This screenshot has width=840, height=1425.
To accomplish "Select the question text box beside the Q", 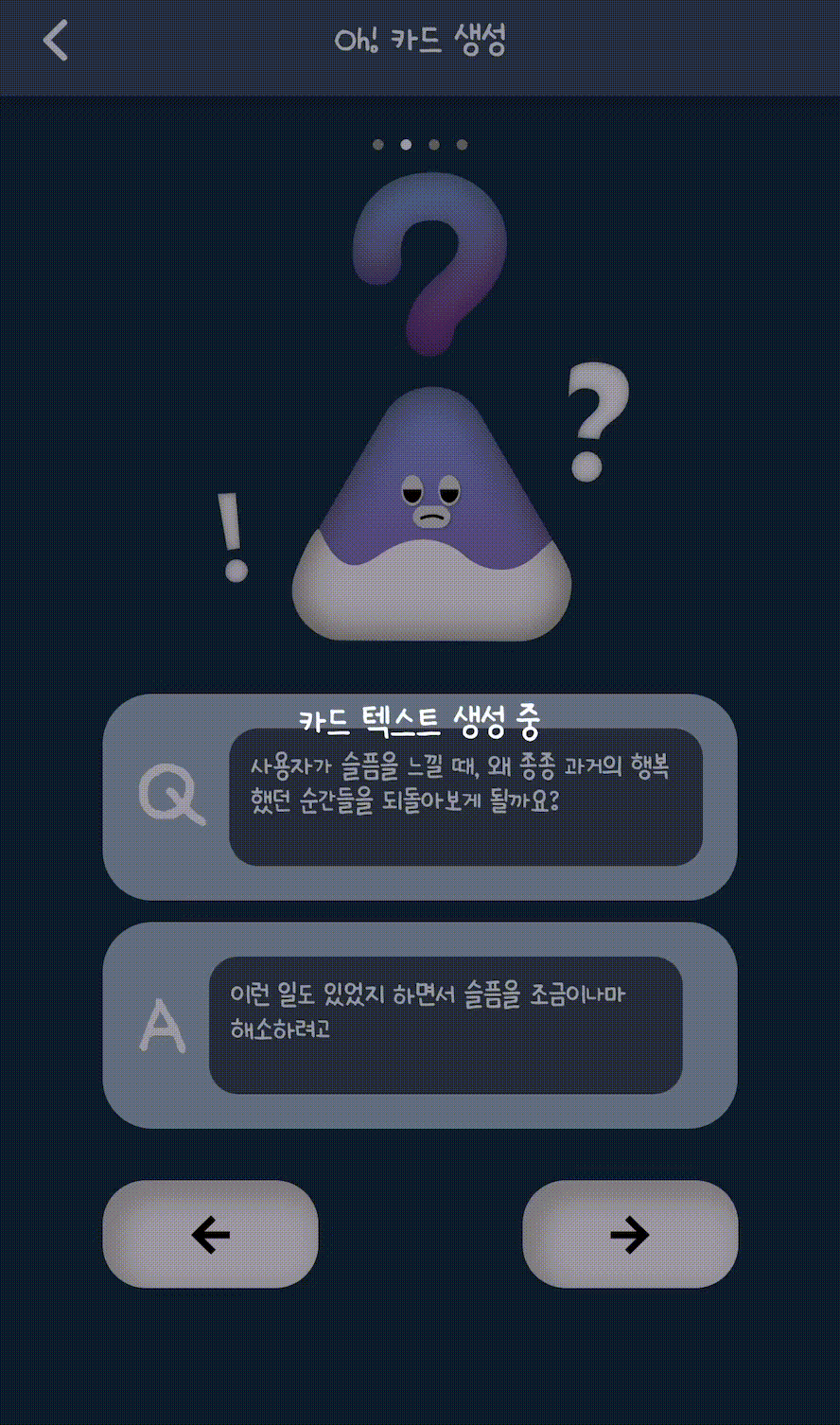I will [465, 797].
